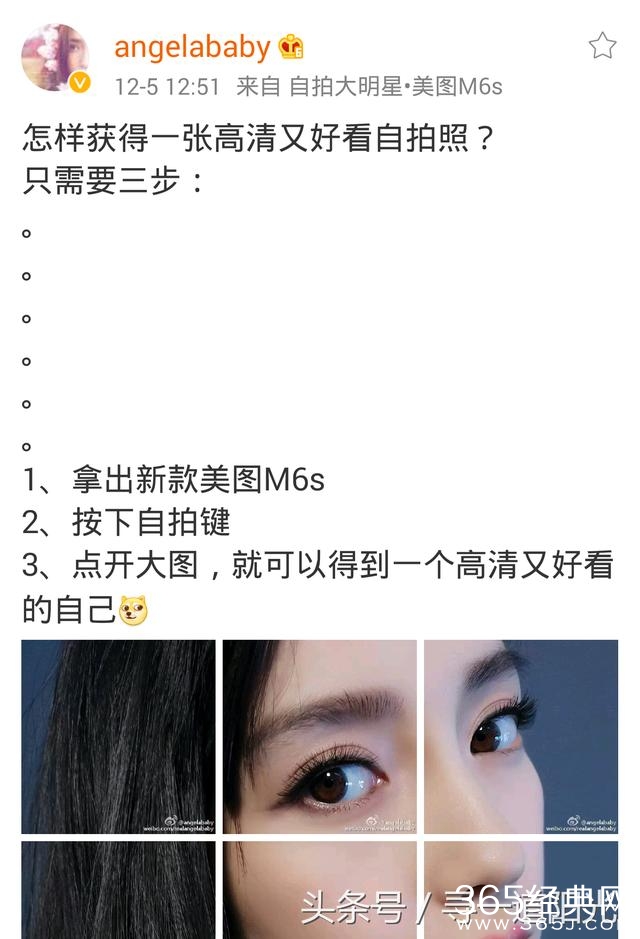640x939 pixels.
Task: View the eye photo with peach background
Action: coord(319,737)
